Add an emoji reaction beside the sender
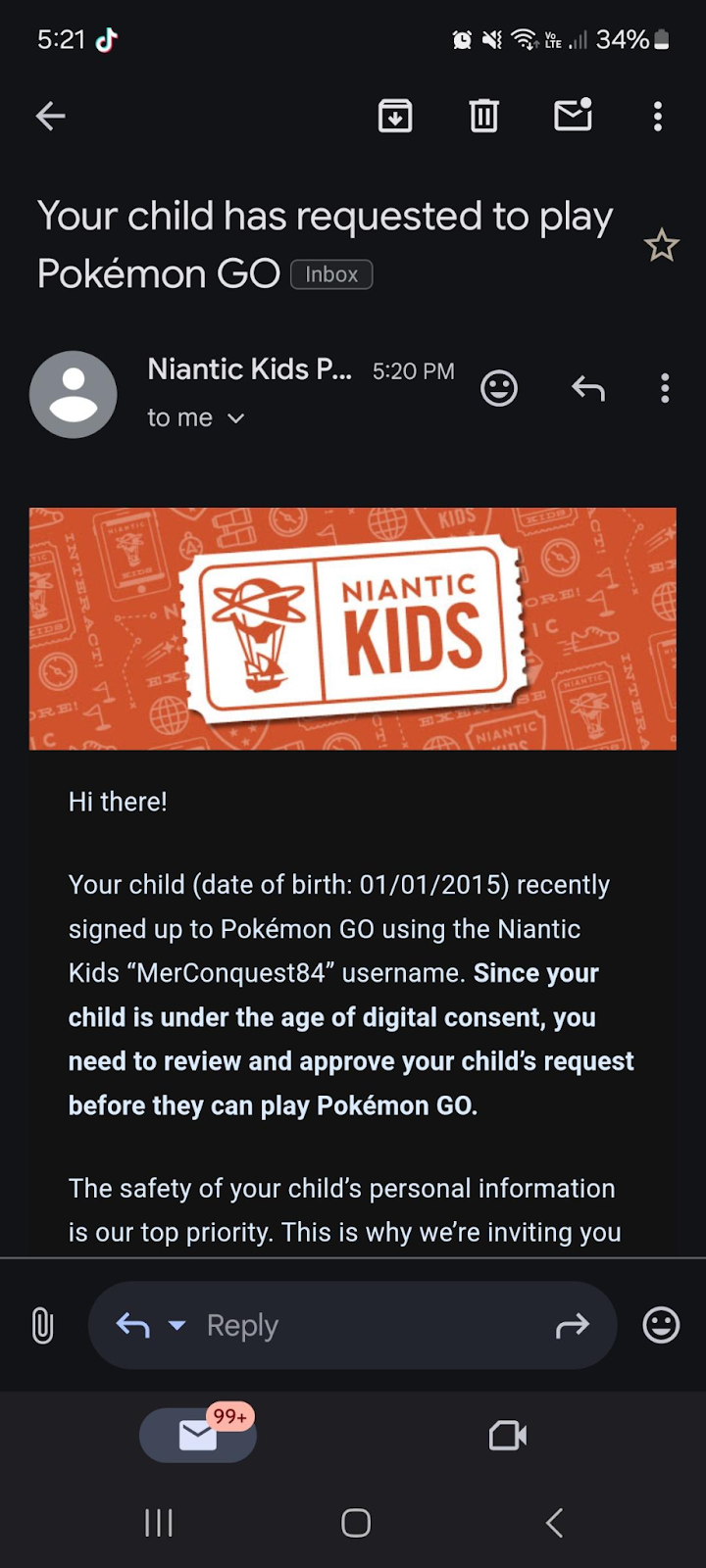Viewport: 706px width, 1568px height. [499, 389]
